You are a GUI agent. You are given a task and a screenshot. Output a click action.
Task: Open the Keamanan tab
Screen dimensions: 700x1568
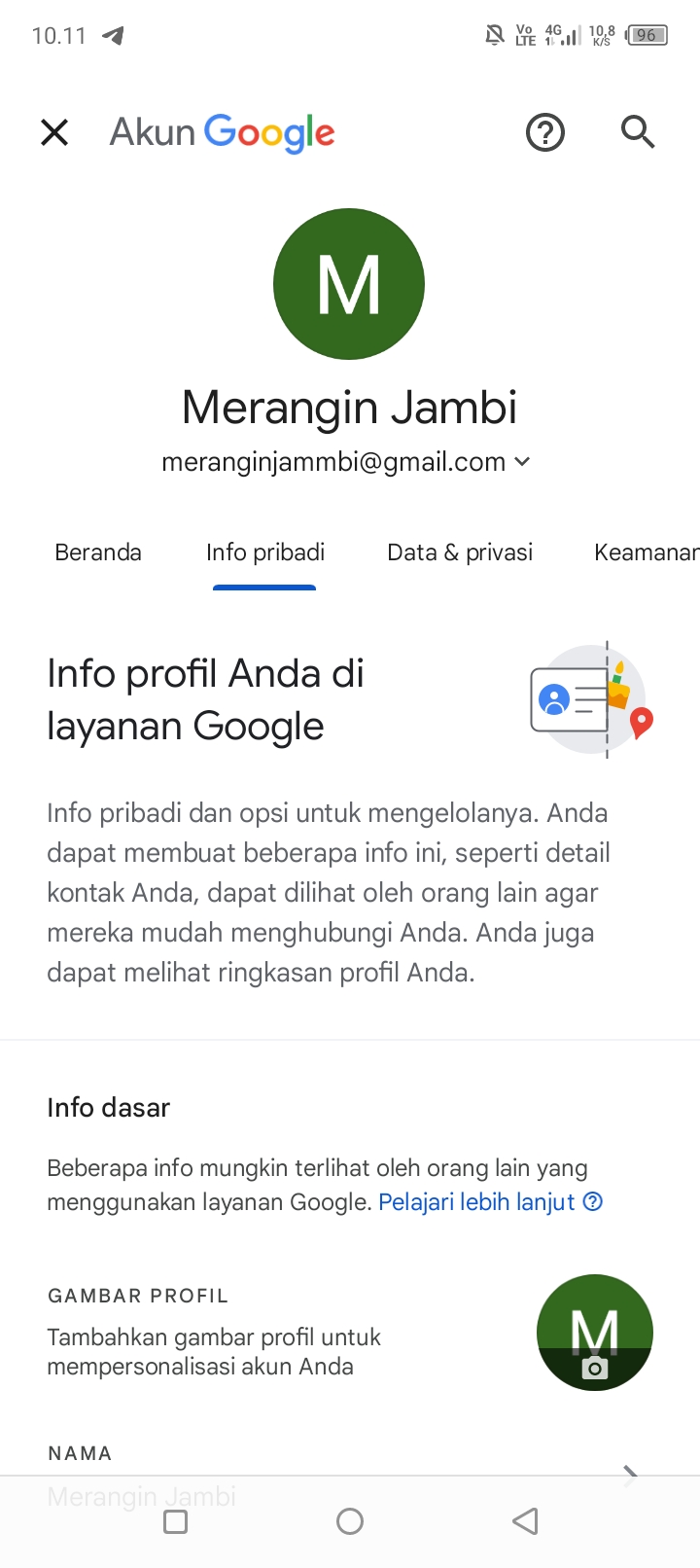647,552
